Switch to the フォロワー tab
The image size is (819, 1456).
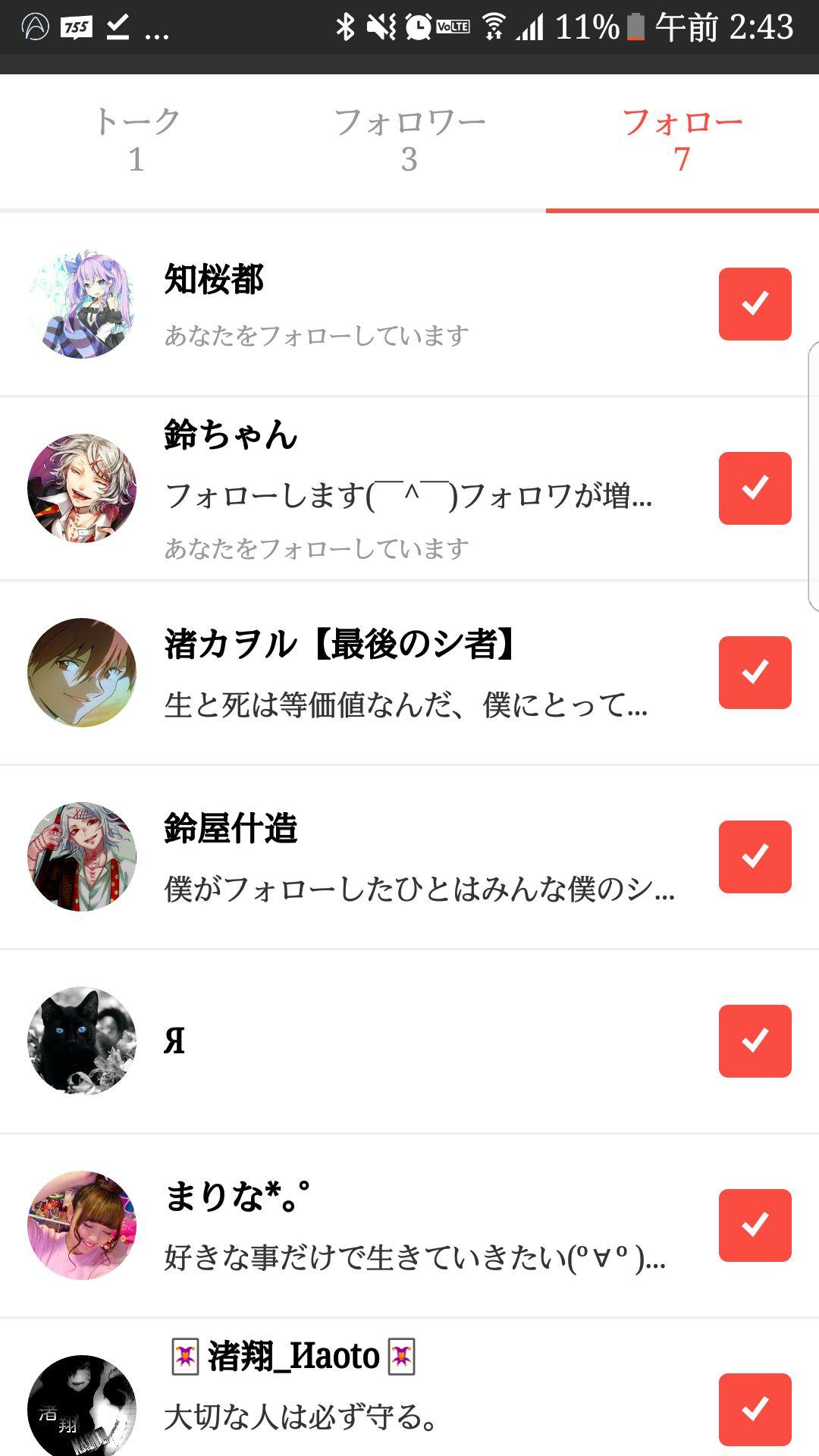pos(409,140)
